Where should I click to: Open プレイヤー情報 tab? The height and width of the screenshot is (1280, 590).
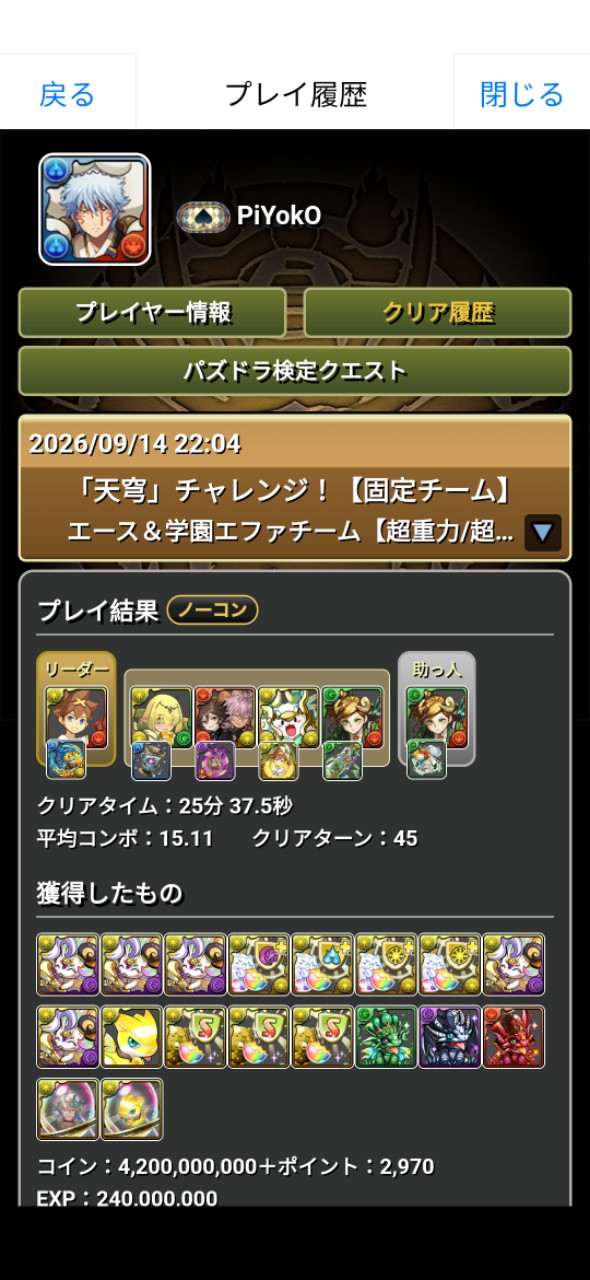tap(153, 312)
